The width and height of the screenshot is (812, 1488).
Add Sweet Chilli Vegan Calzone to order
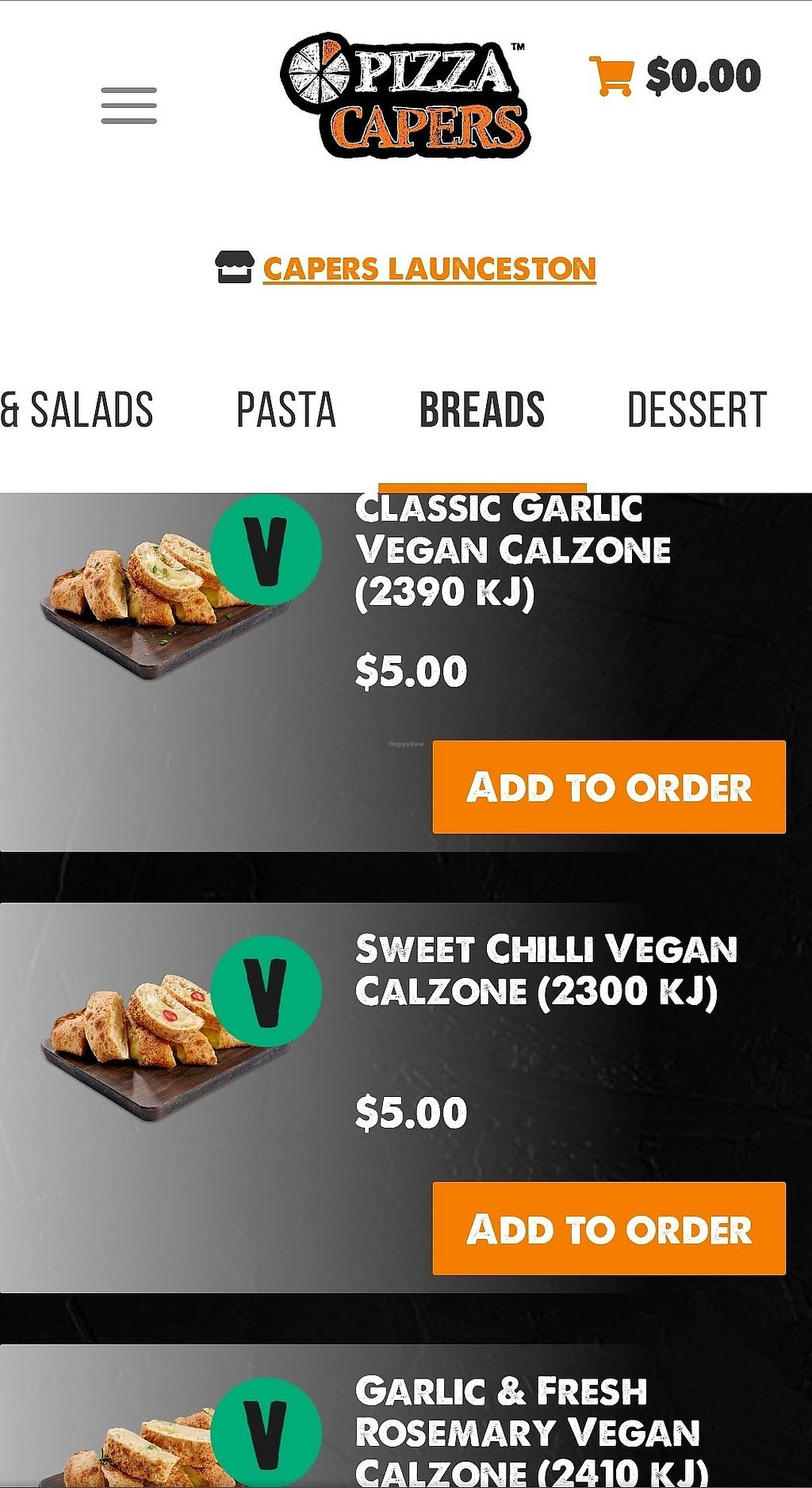click(x=608, y=1229)
